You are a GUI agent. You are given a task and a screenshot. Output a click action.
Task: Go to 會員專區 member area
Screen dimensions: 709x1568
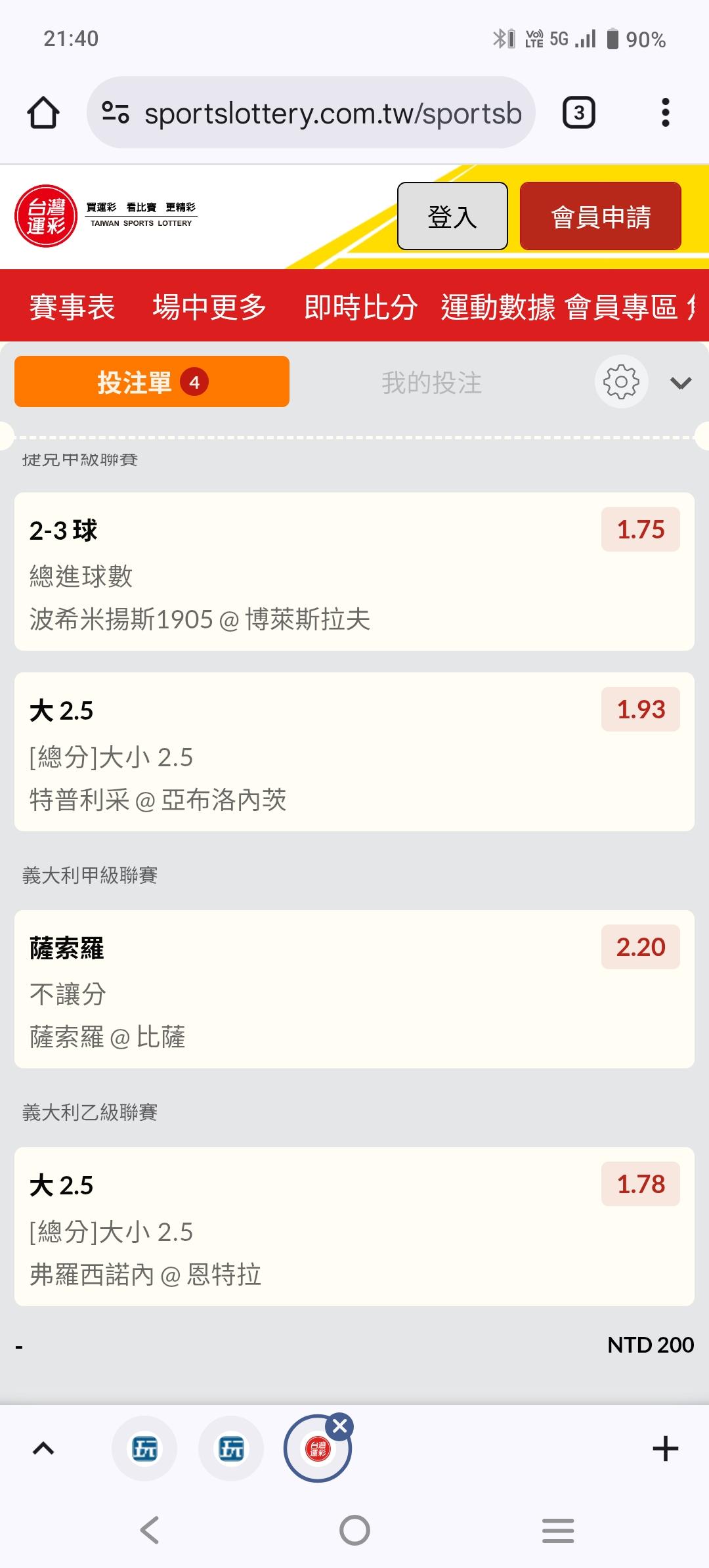click(x=621, y=307)
